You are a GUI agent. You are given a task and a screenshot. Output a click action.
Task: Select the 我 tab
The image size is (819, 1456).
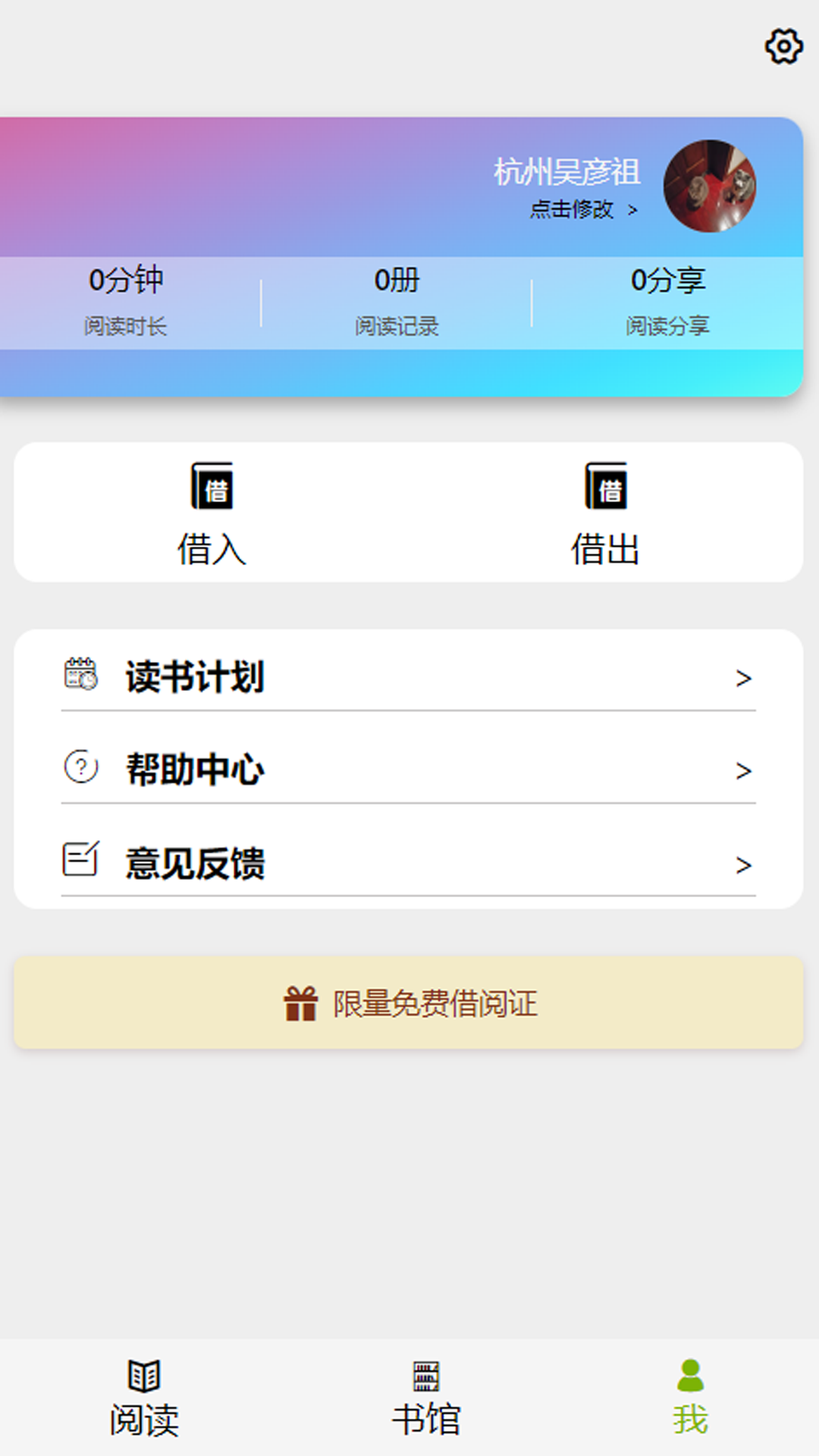[690, 1398]
